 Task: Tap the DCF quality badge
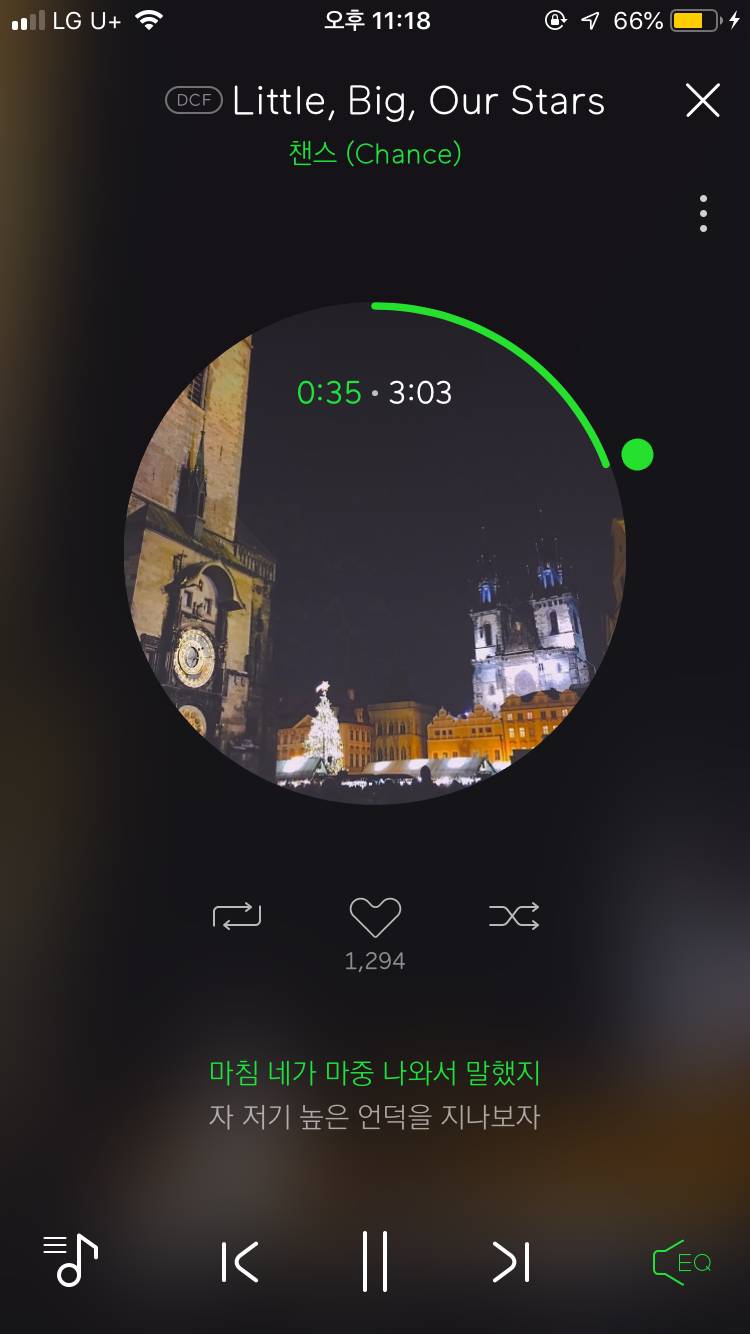coord(194,99)
